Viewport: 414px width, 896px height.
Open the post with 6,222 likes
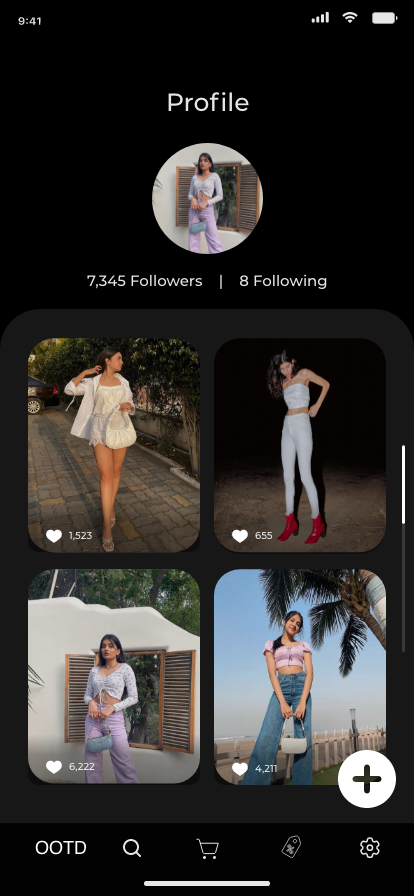click(114, 676)
